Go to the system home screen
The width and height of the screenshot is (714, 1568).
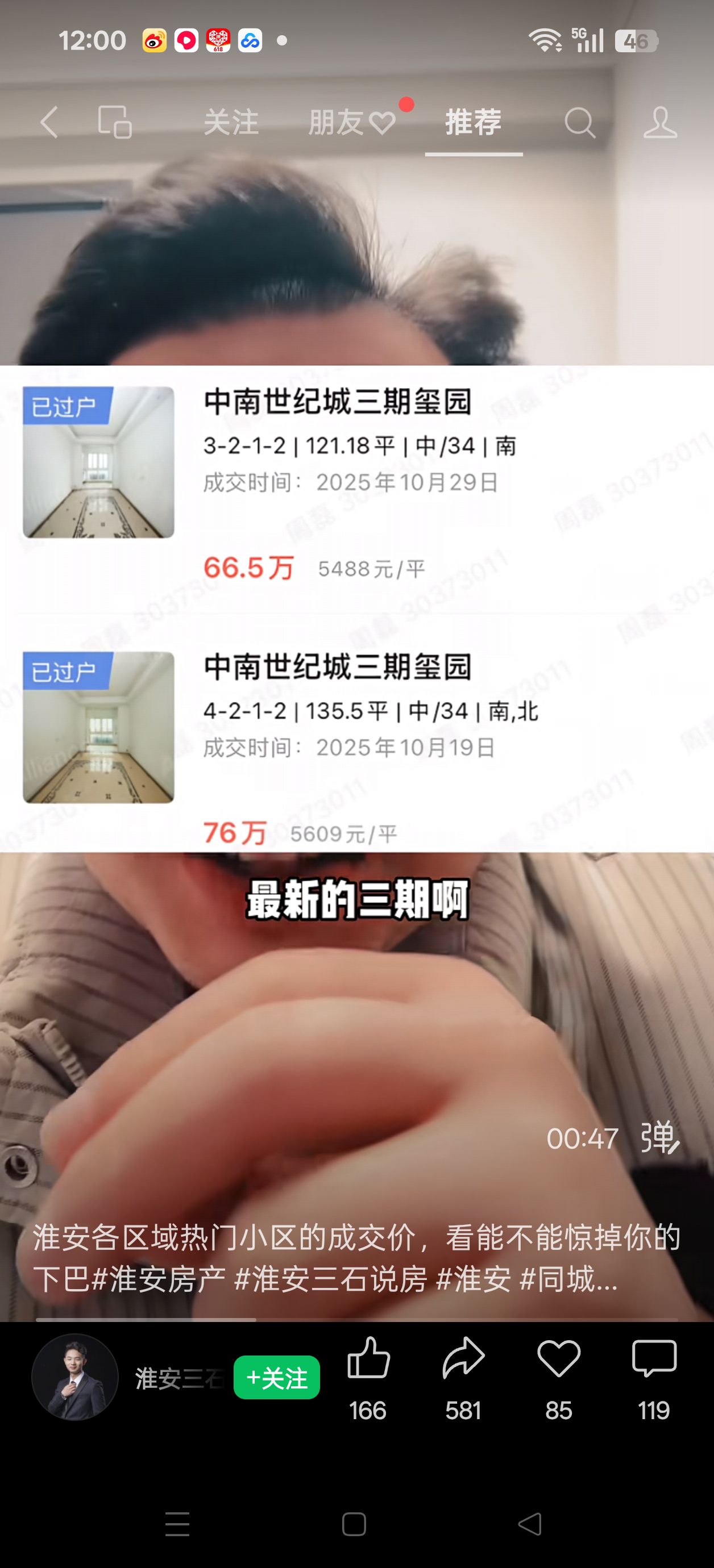pos(354,1524)
